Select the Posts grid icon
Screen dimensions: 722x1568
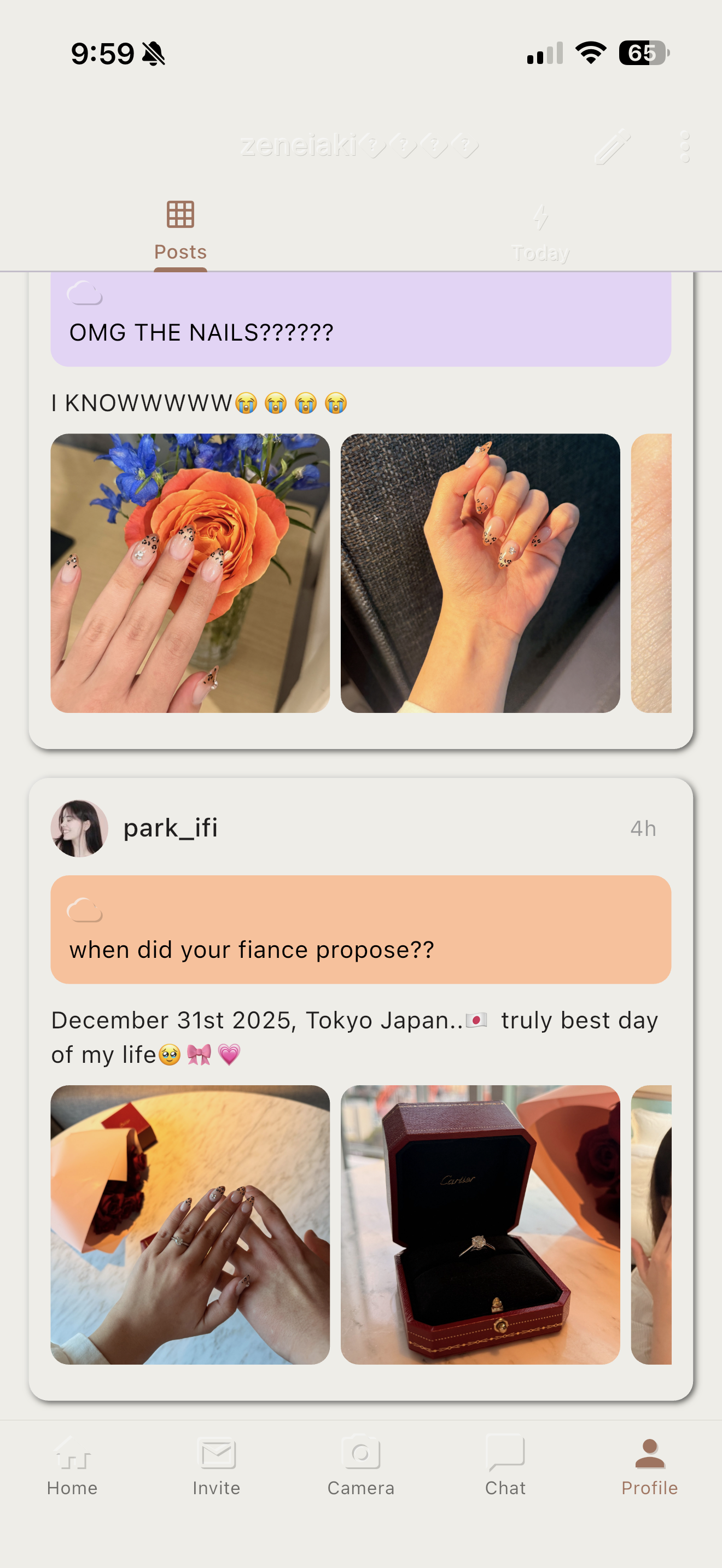[x=180, y=214]
